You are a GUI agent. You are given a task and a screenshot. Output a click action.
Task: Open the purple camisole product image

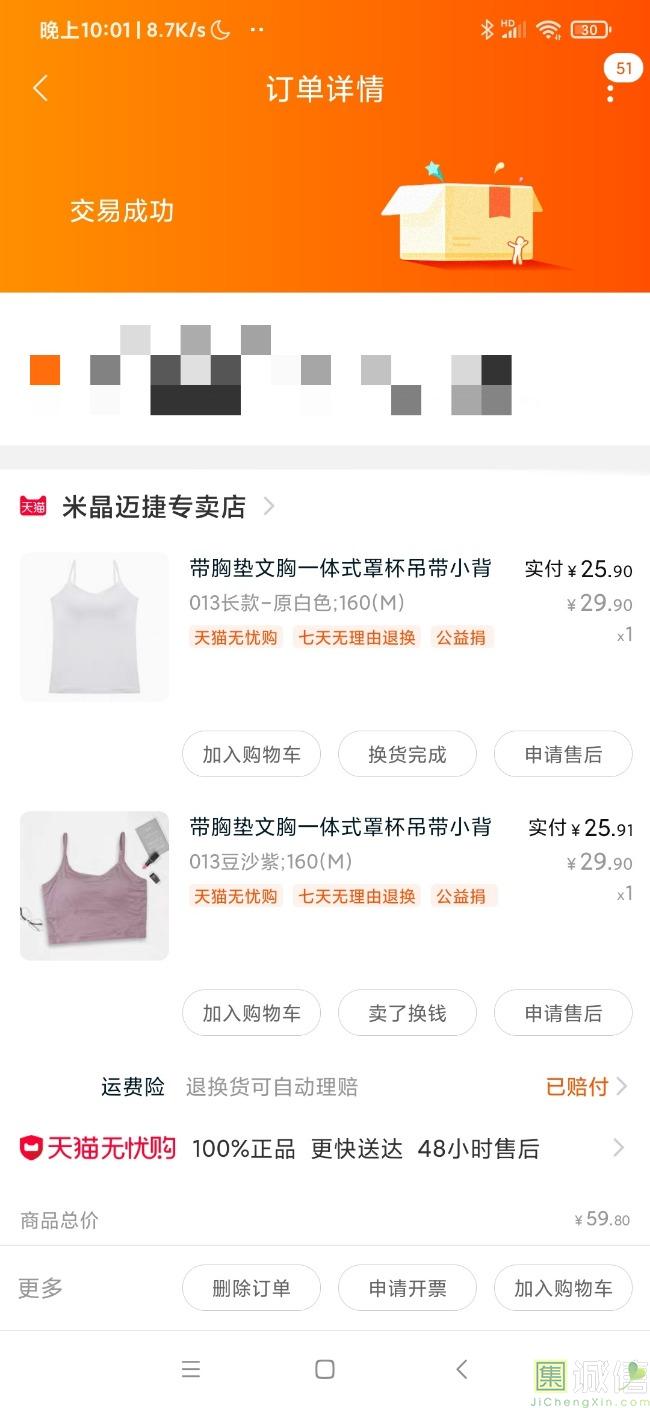94,886
